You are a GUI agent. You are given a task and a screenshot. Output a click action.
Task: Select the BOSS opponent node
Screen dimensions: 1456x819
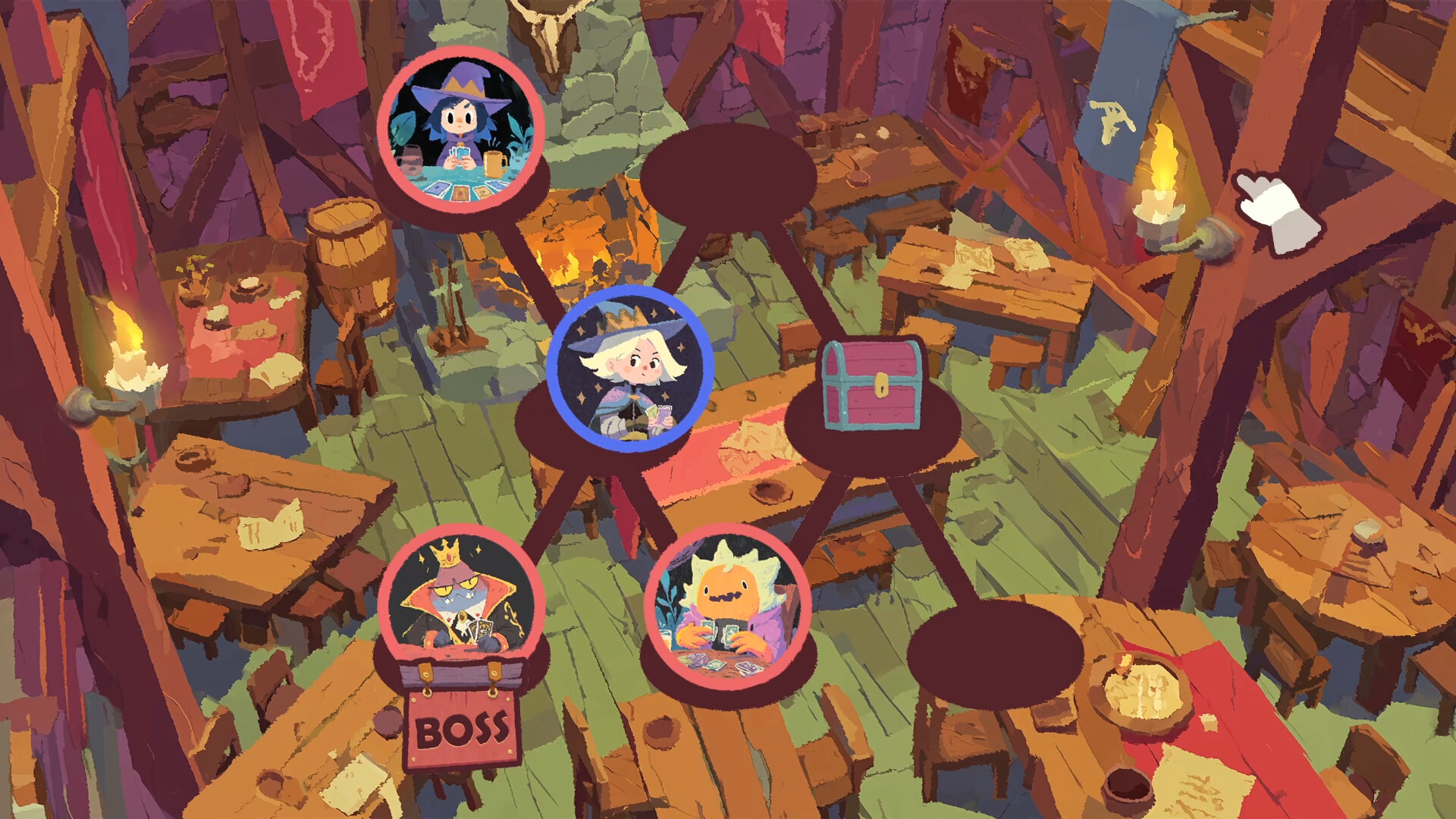click(x=461, y=606)
